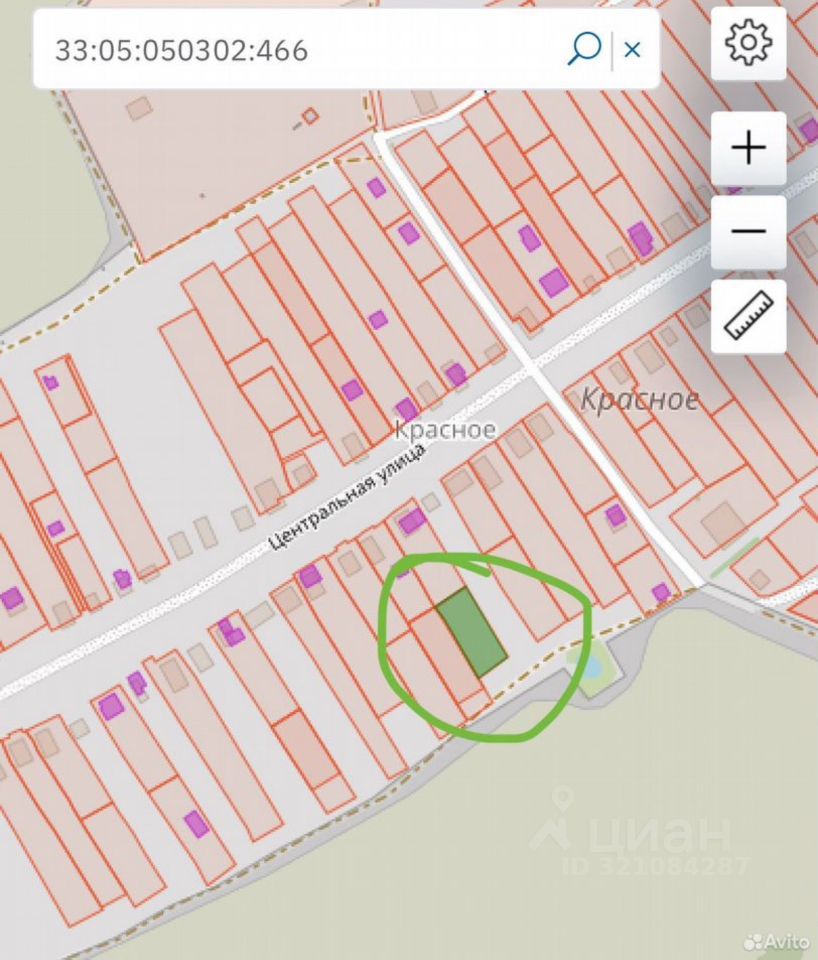Zoom in with the plus button
This screenshot has height=960, width=818.
(x=748, y=148)
